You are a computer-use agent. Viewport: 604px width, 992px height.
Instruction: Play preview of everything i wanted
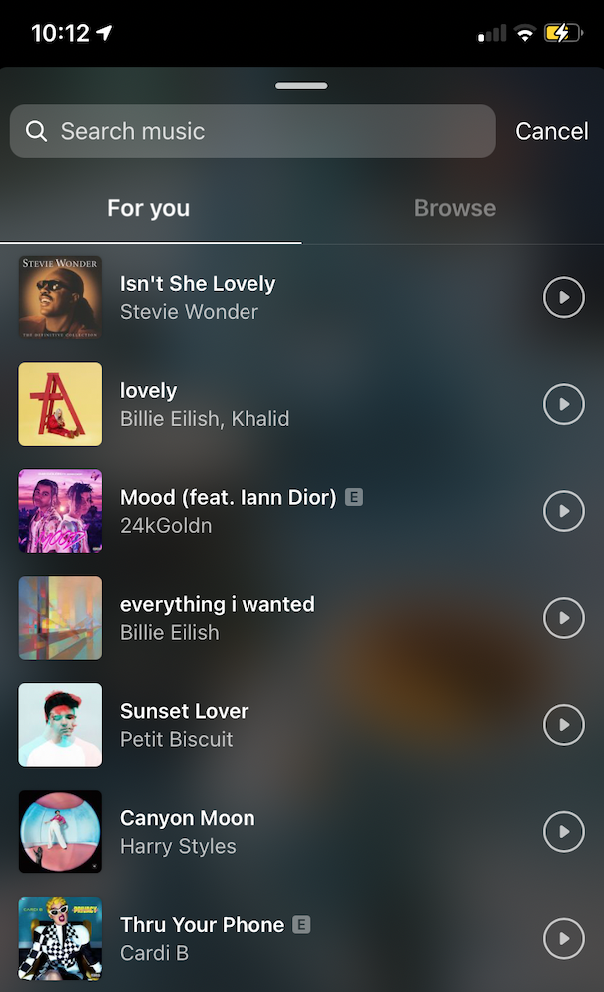563,618
